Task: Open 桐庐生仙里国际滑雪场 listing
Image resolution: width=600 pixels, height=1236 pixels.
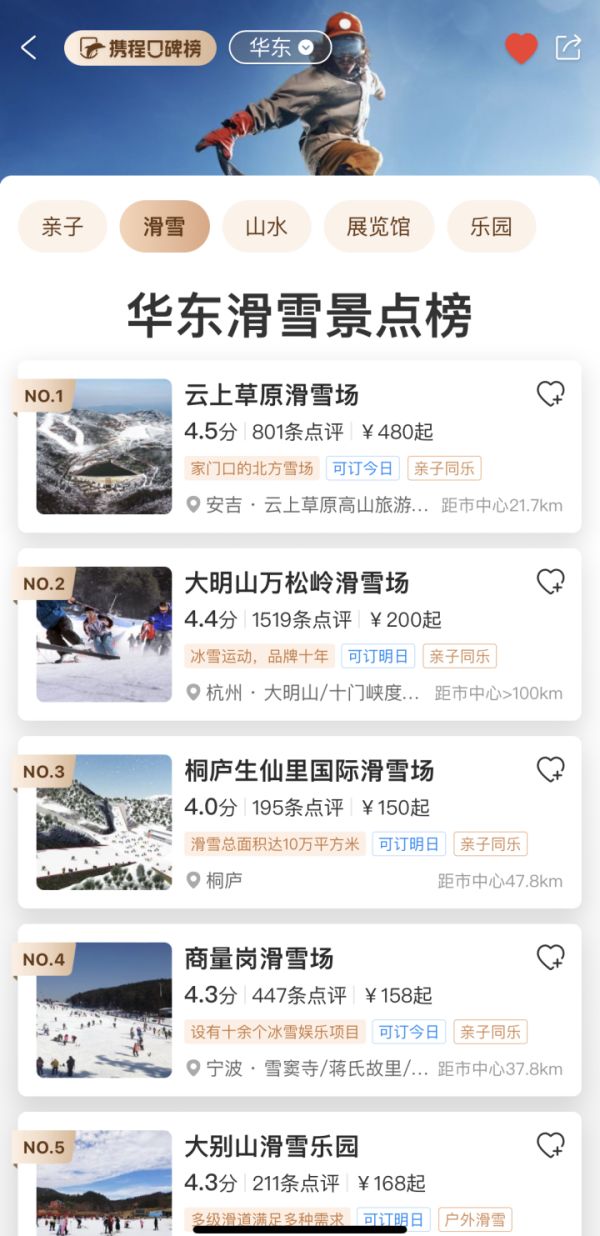Action: tap(309, 771)
